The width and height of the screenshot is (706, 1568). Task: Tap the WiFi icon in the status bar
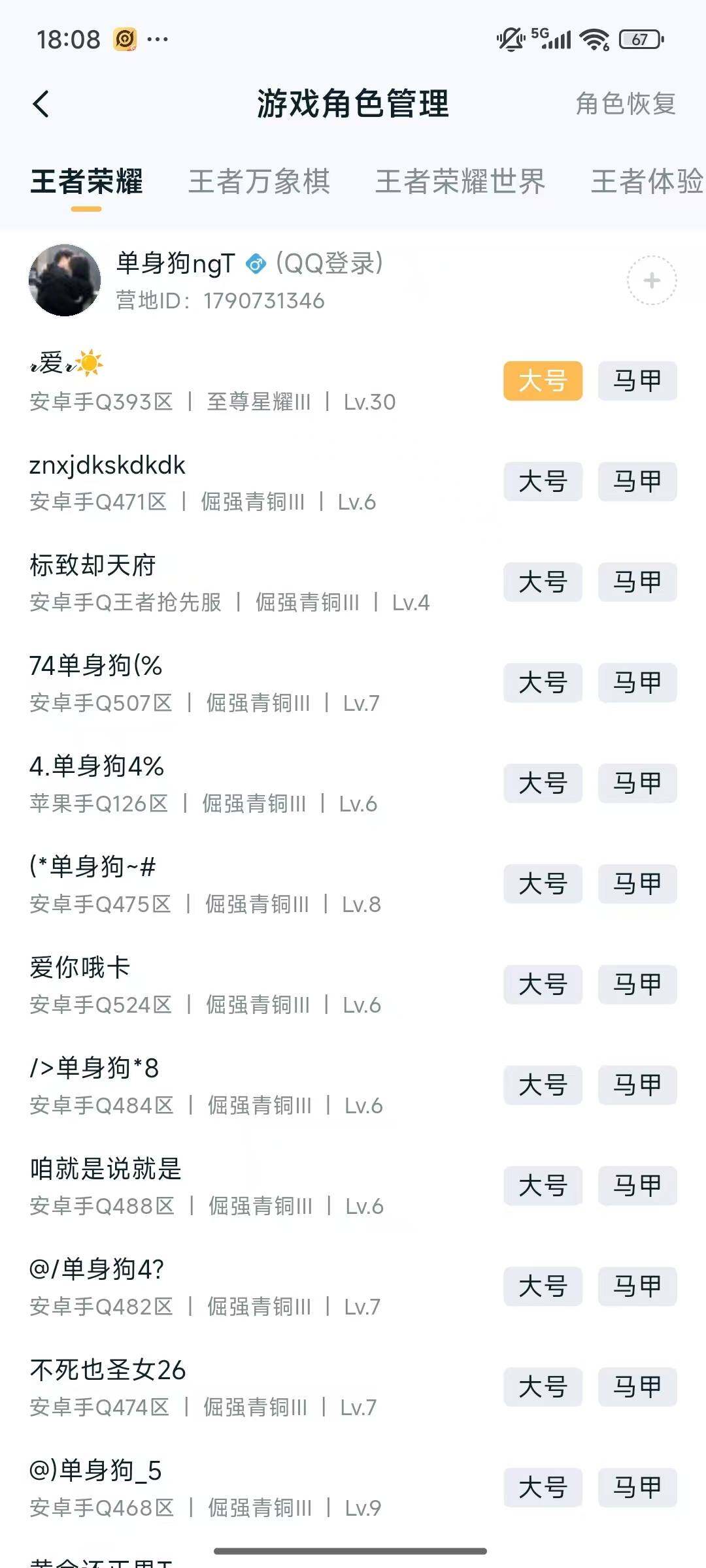596,41
